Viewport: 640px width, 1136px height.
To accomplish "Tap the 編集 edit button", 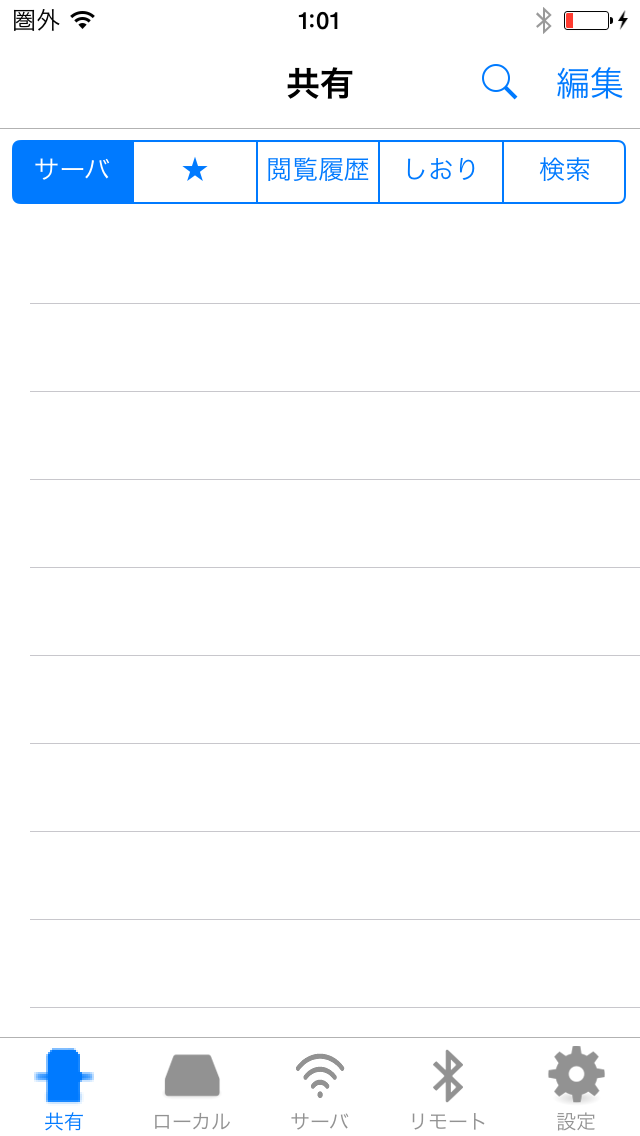I will click(589, 84).
